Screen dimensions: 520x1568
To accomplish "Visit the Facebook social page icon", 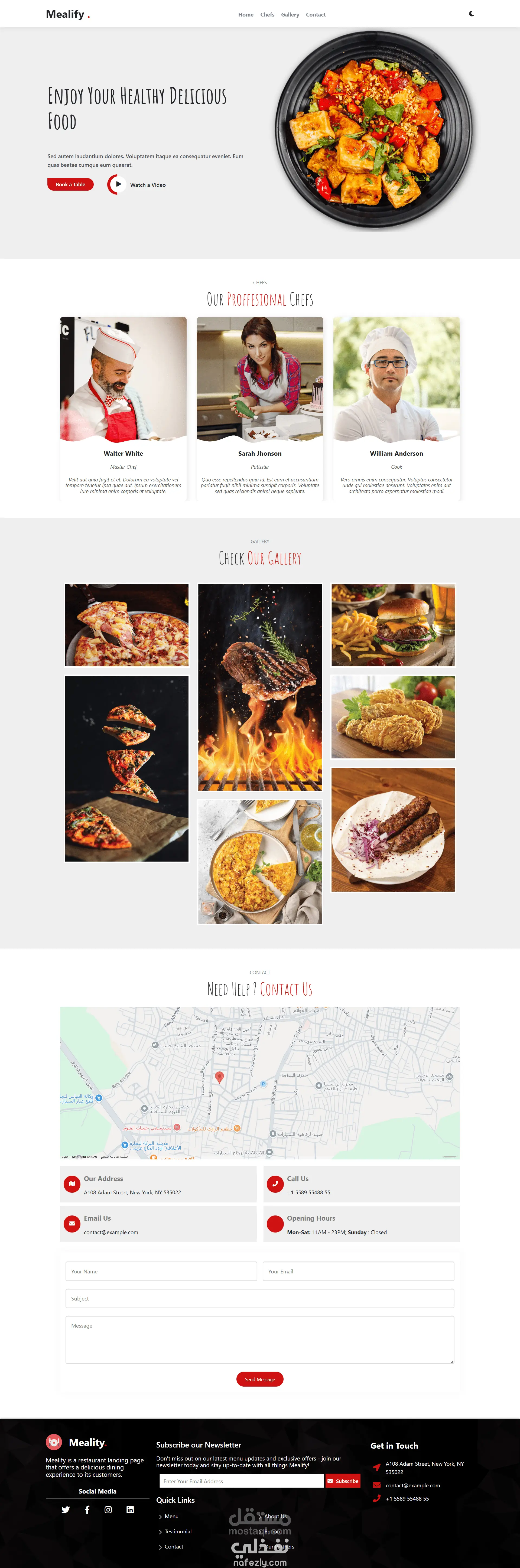I will [x=87, y=1510].
